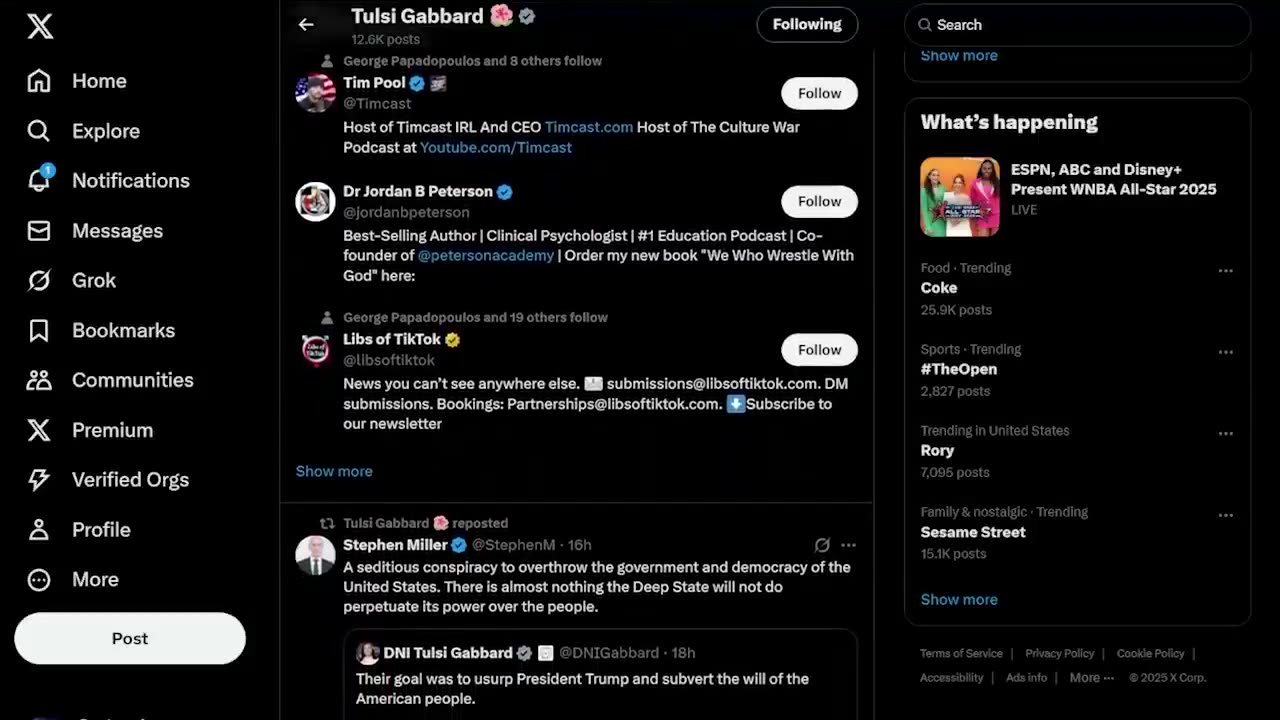
Task: Go back using the arrow
Action: 306,25
